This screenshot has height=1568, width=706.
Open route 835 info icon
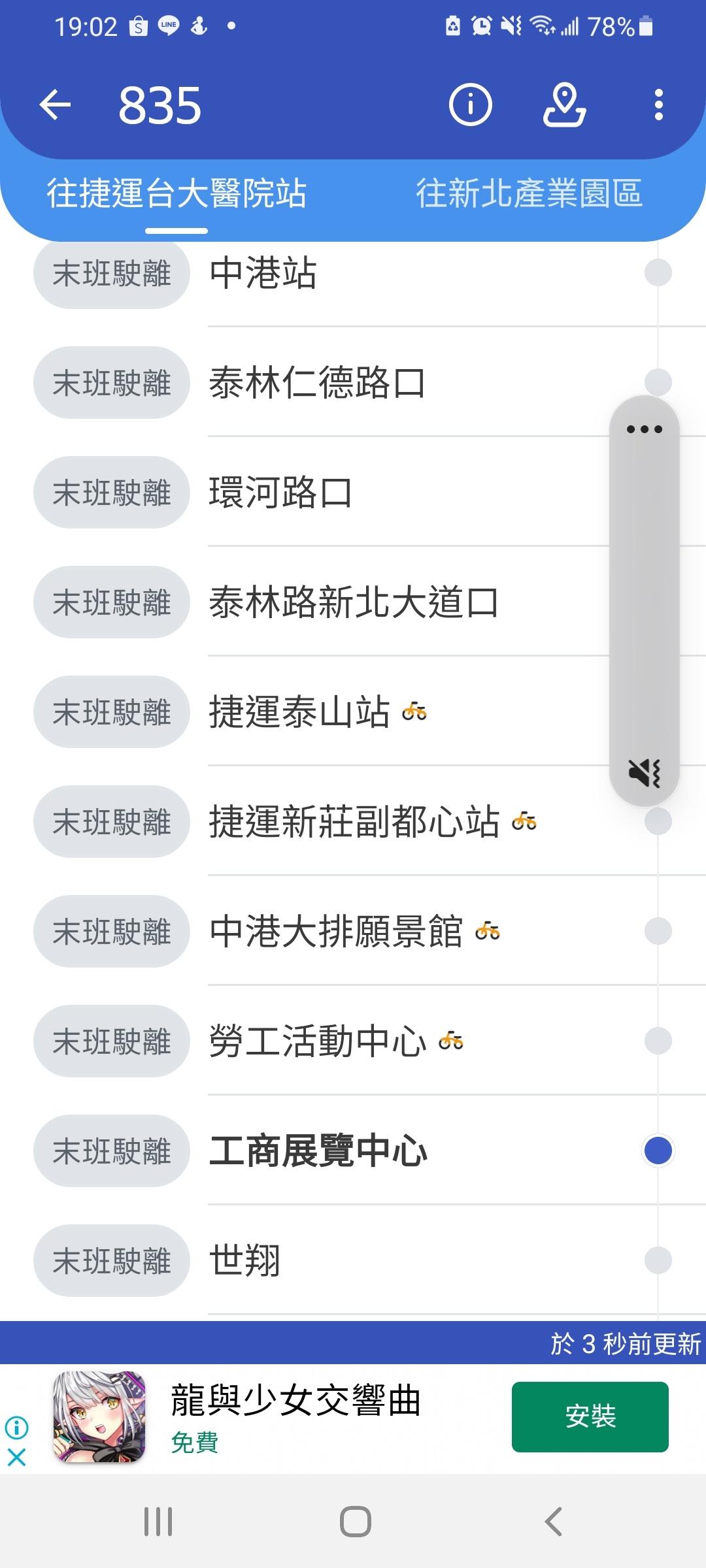pos(471,105)
